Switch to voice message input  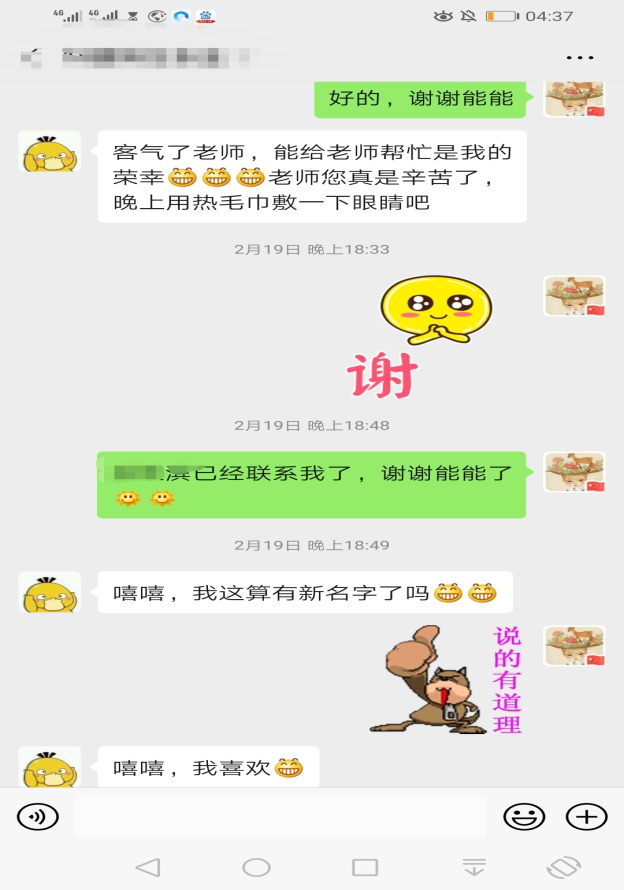click(37, 816)
